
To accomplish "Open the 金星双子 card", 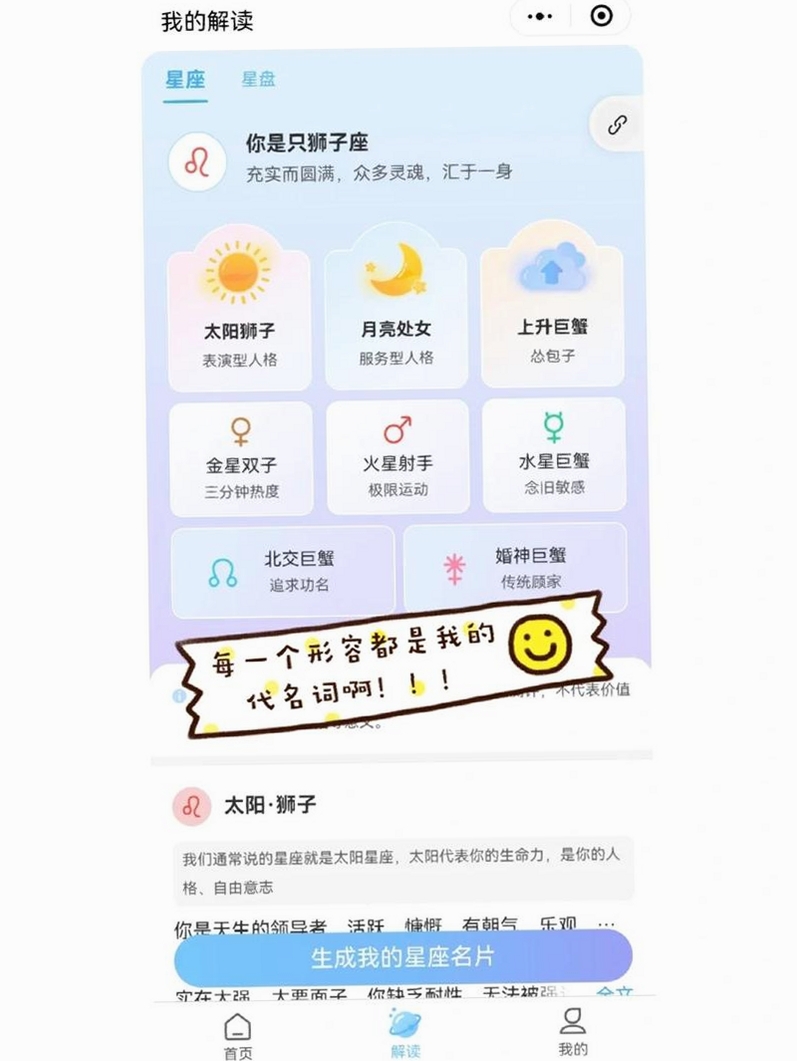I will tap(242, 459).
